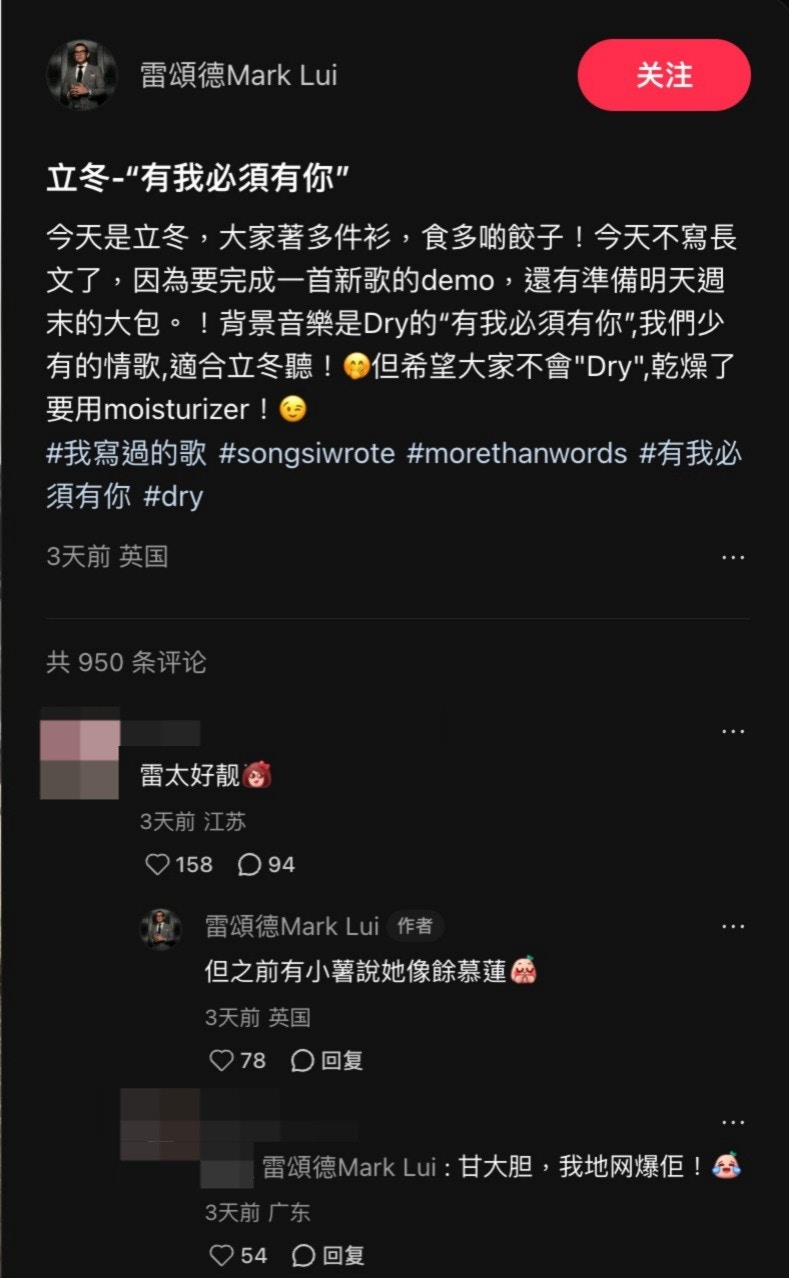This screenshot has height=1278, width=789.
Task: Open more options for the 但之前有小薯說她像餘慕蓮 reply
Action: [733, 927]
